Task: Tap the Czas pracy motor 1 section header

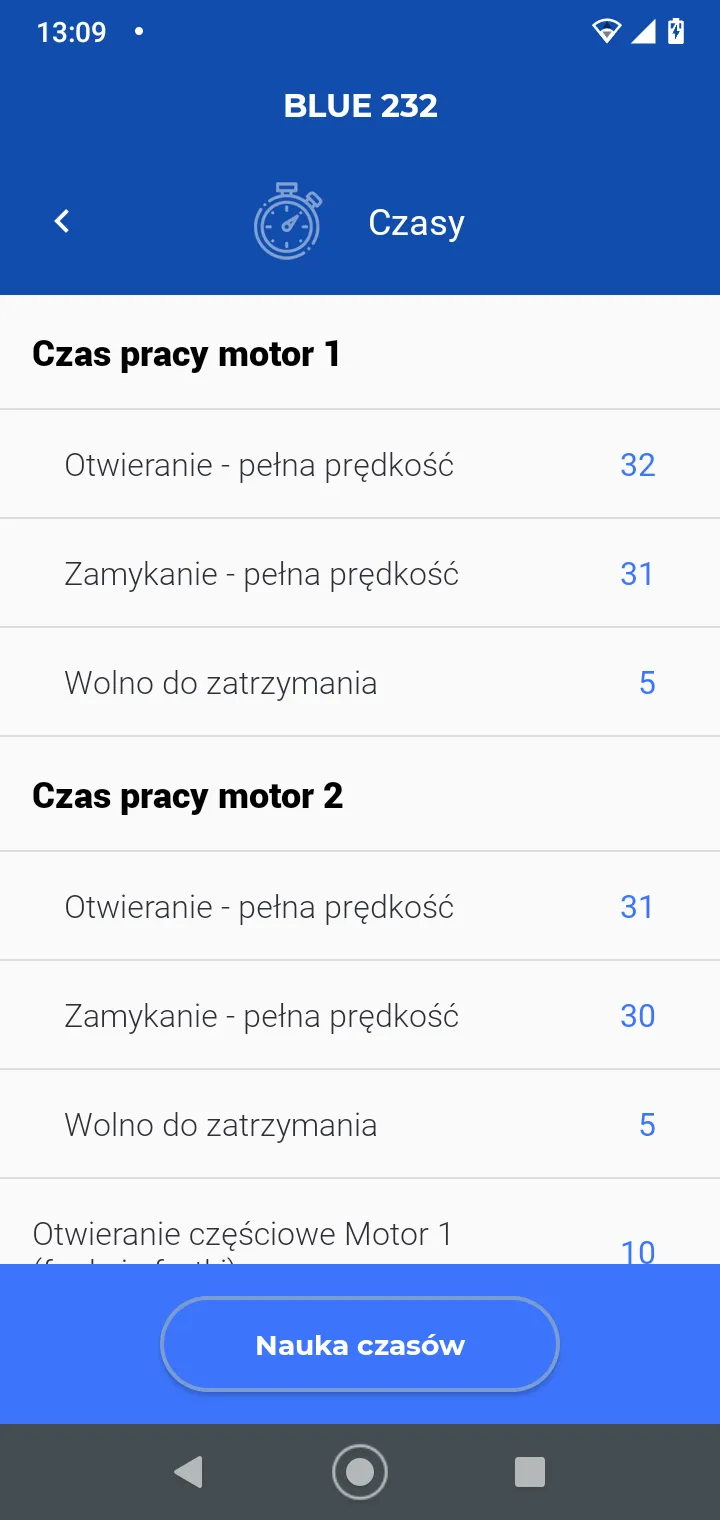Action: pyautogui.click(x=186, y=354)
